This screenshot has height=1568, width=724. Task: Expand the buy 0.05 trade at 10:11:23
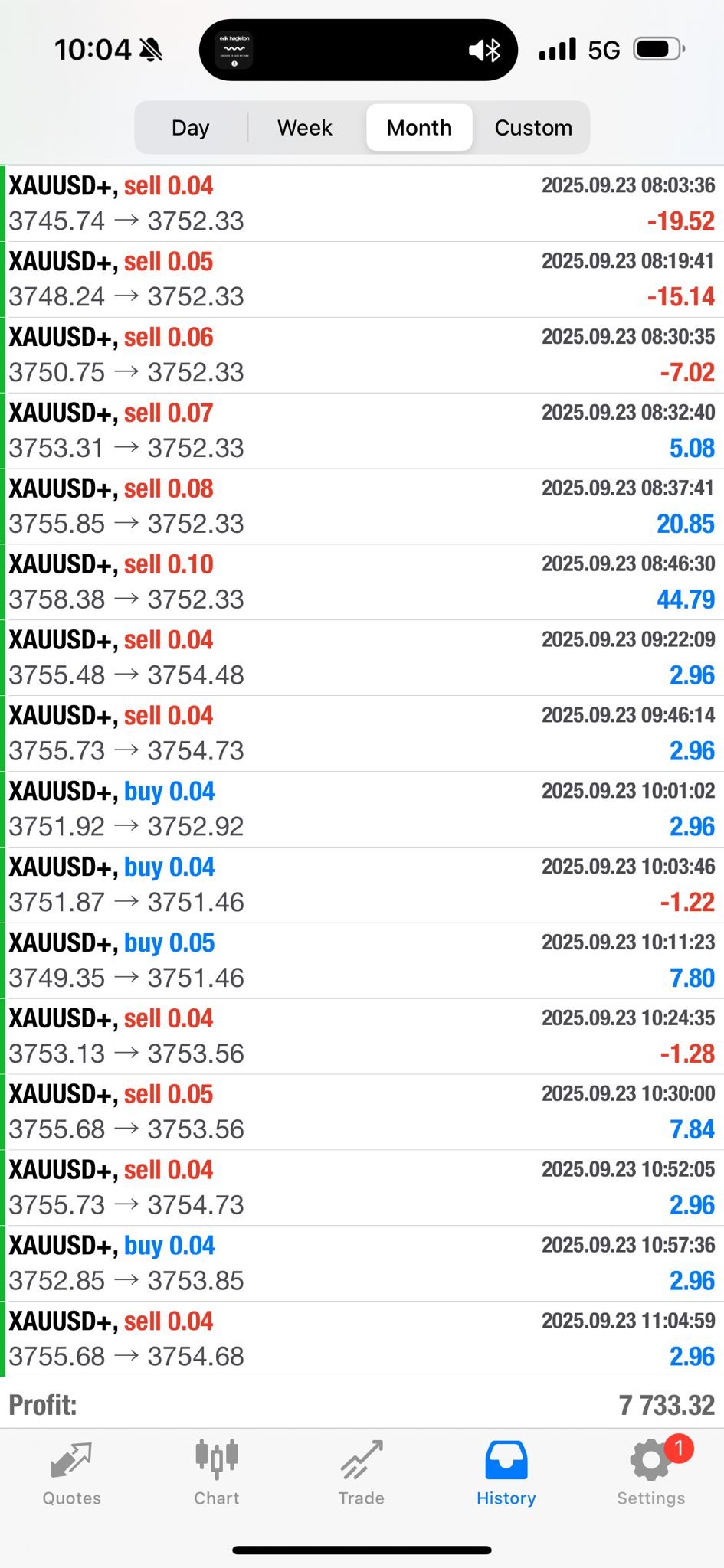[362, 961]
